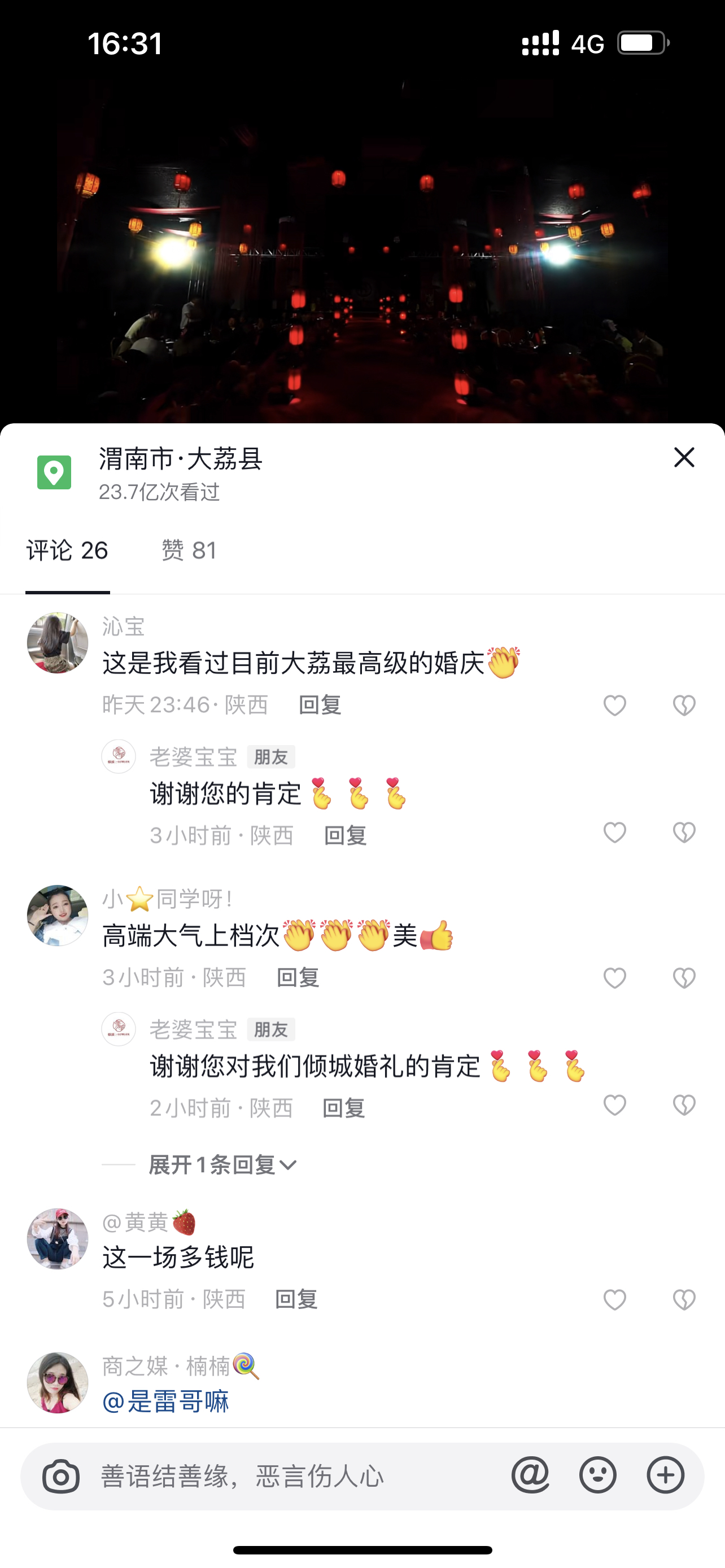725x1568 pixels.
Task: Reply to 沁宝's comment
Action: [x=320, y=705]
